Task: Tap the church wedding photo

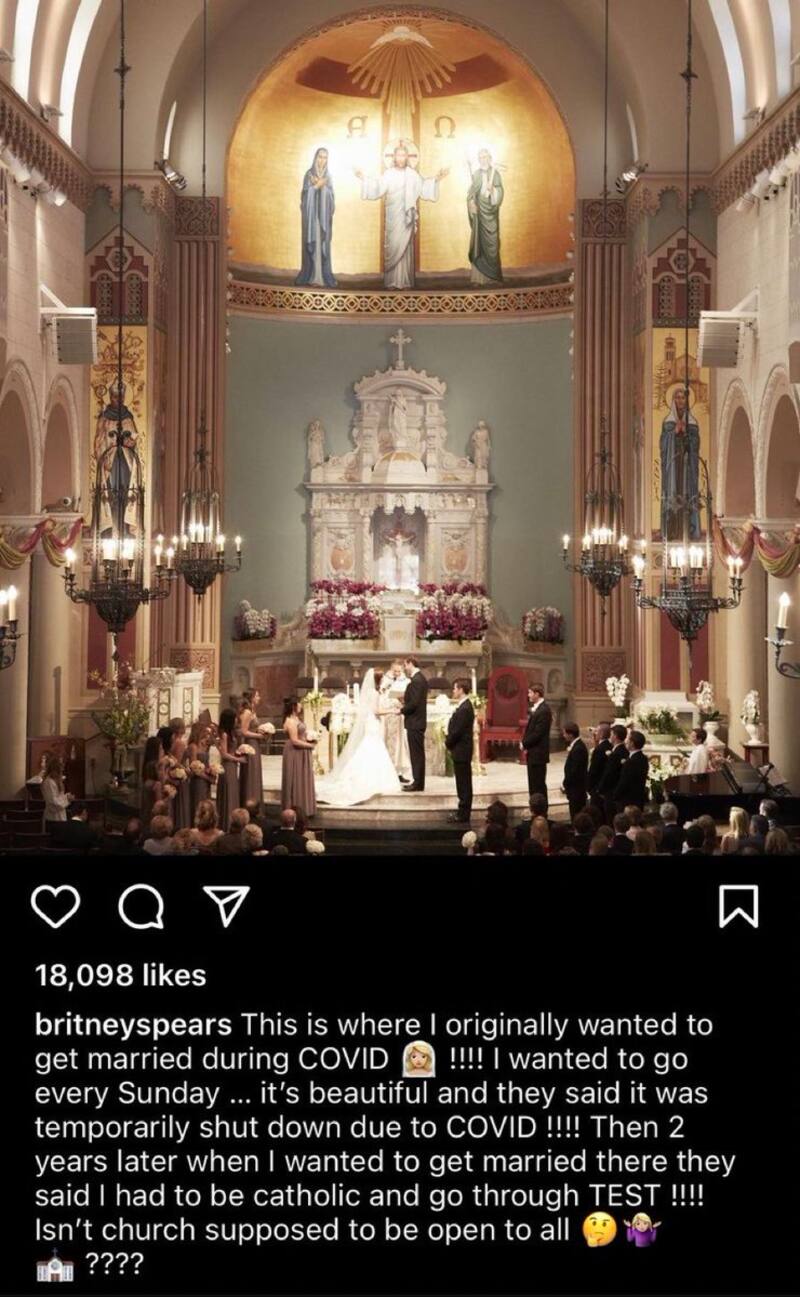Action: (x=400, y=428)
